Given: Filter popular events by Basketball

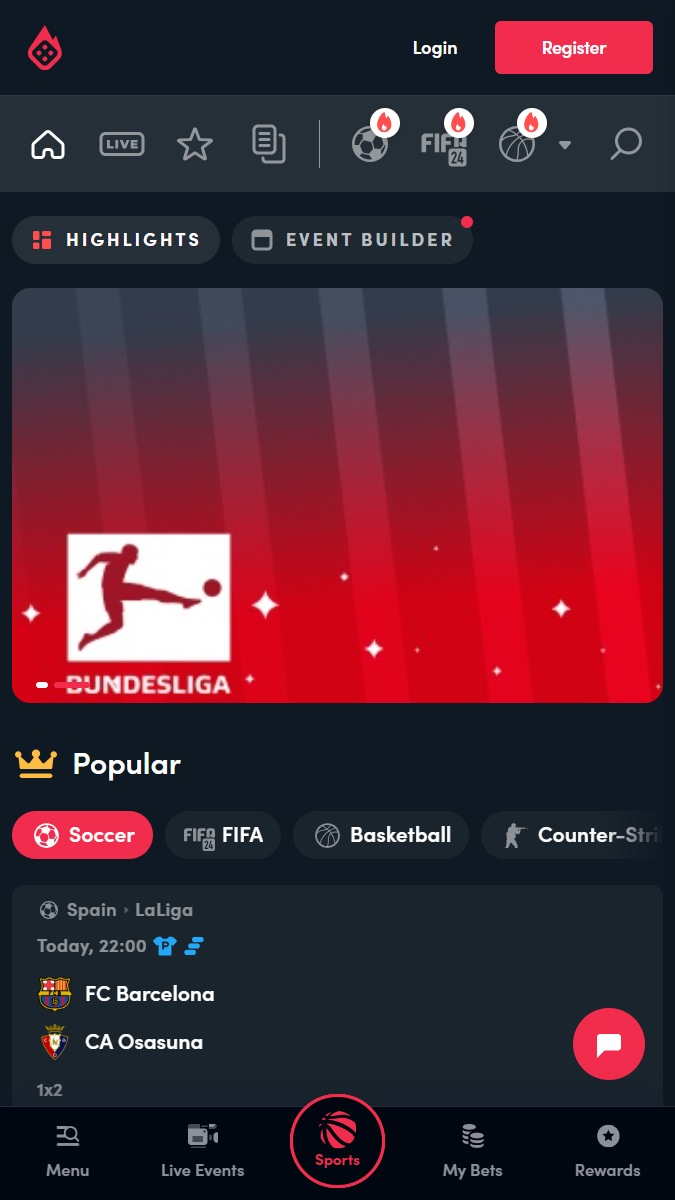Looking at the screenshot, I should pos(381,835).
